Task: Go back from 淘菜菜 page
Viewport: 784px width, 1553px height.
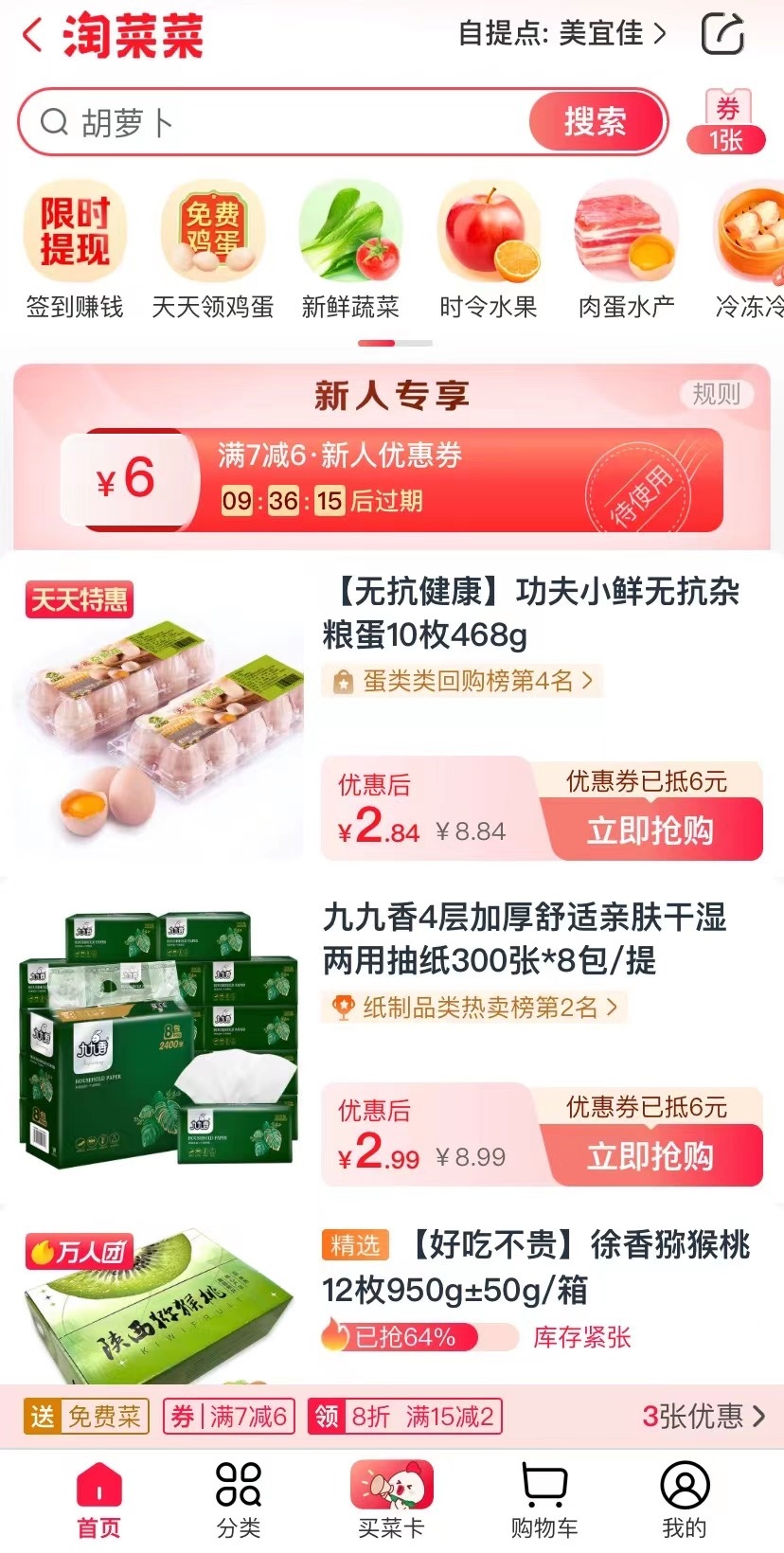Action: (x=33, y=36)
